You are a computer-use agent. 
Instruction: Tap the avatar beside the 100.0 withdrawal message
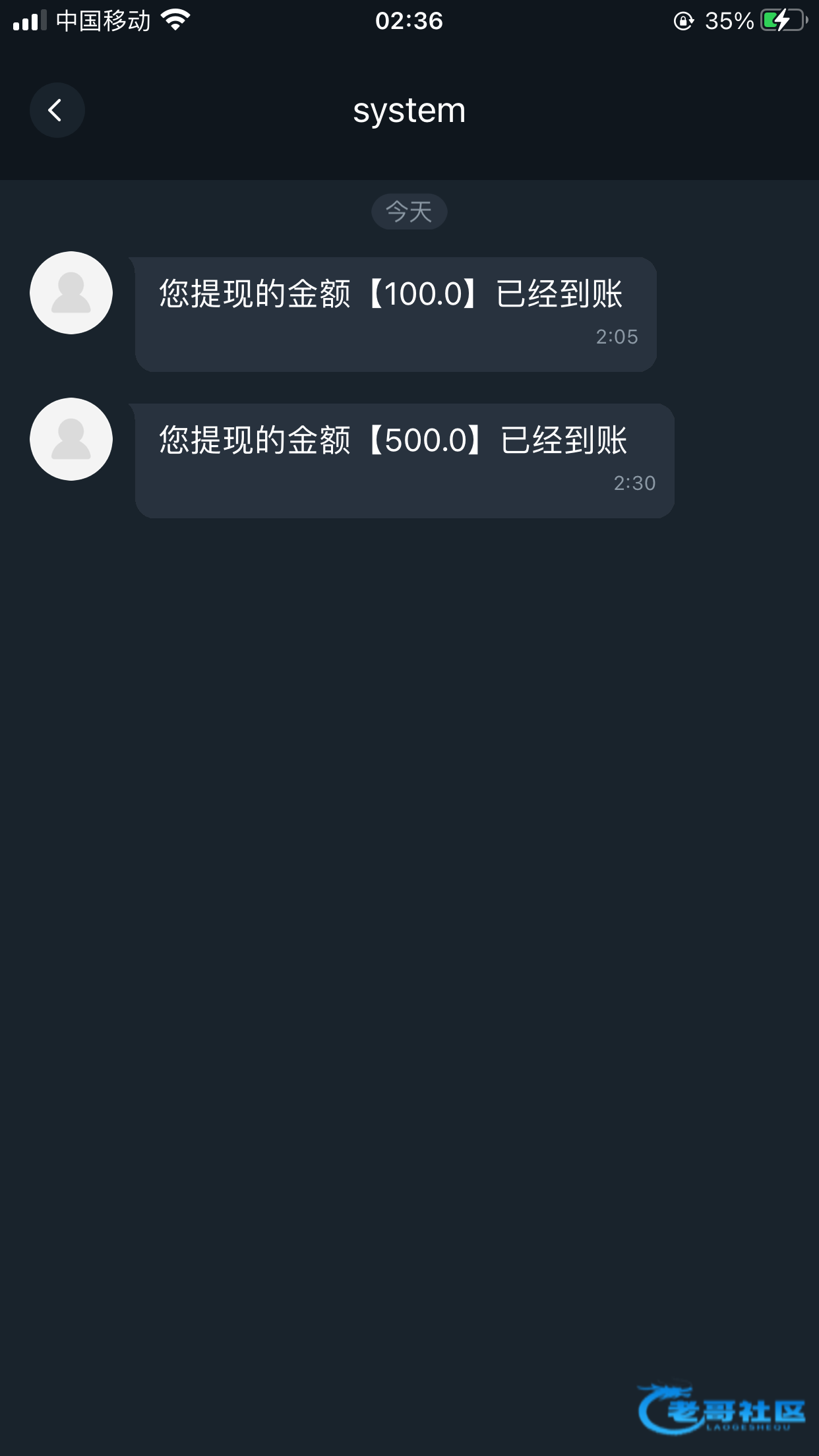pyautogui.click(x=71, y=293)
